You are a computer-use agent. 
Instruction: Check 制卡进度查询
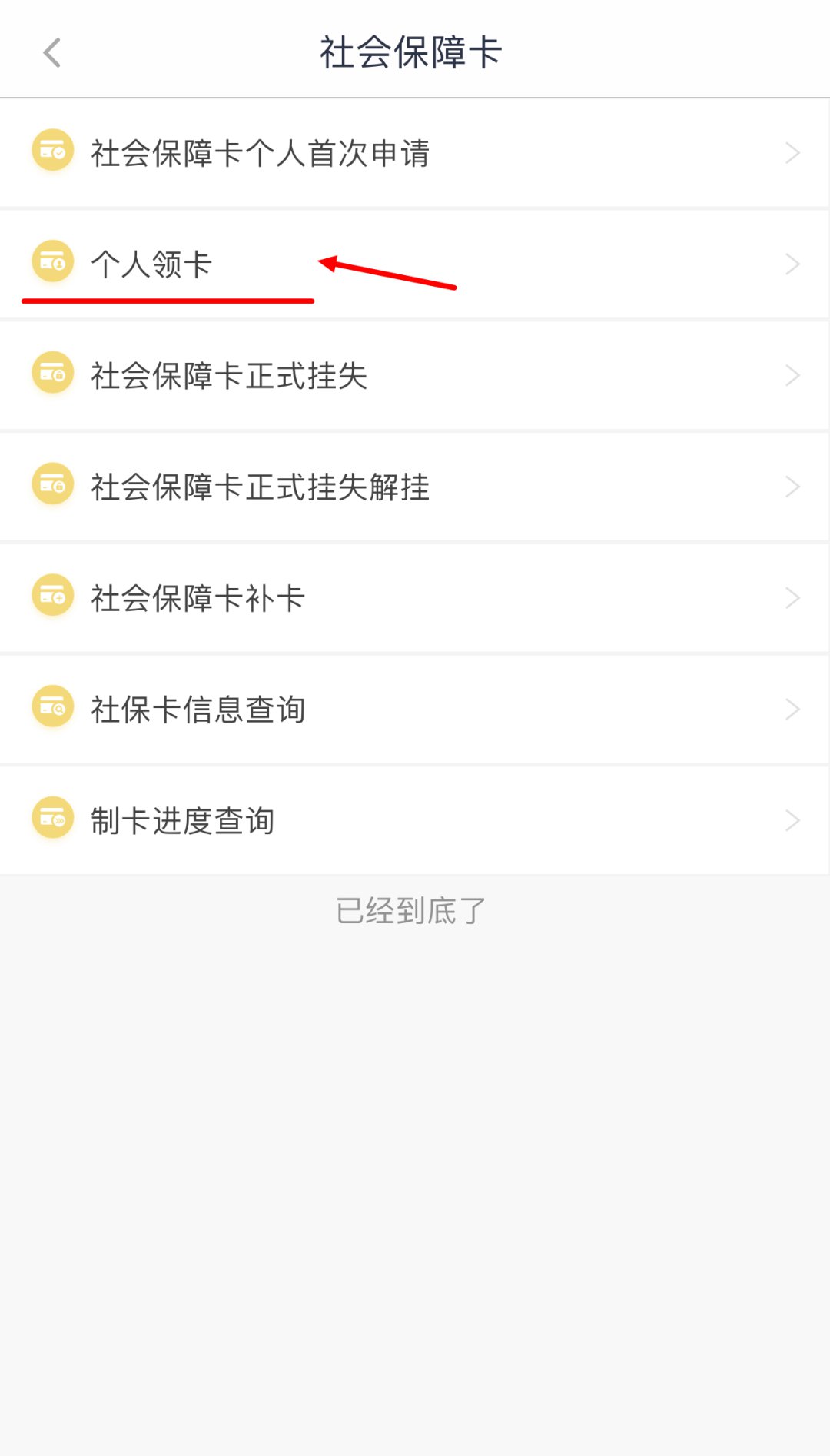pyautogui.click(x=183, y=820)
